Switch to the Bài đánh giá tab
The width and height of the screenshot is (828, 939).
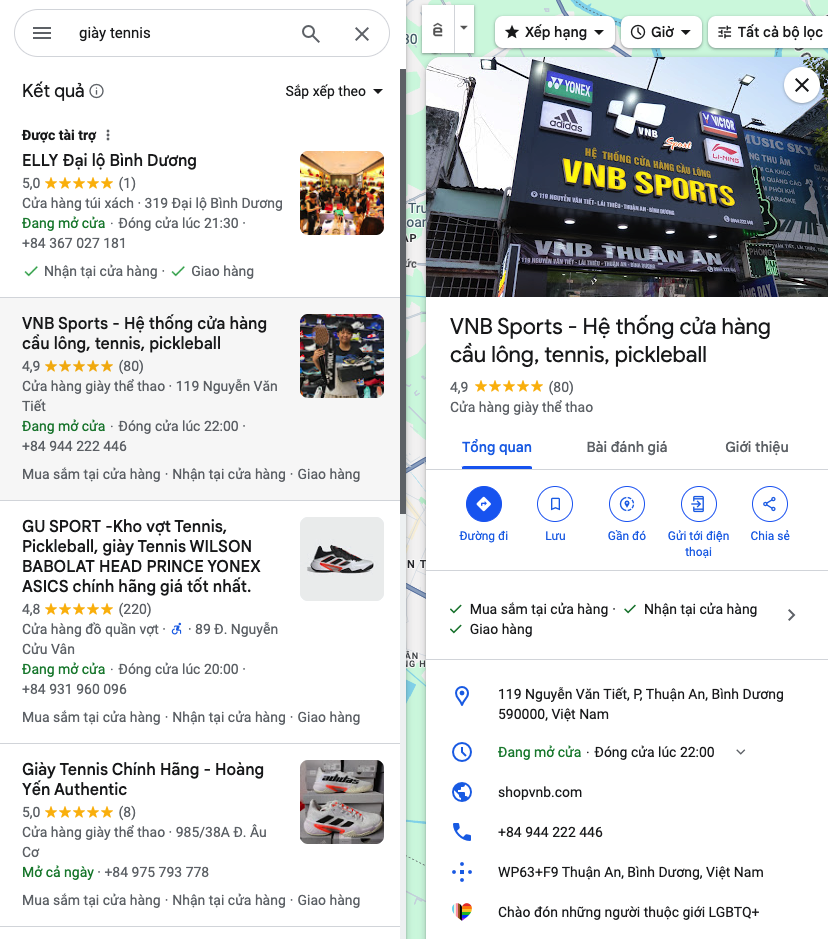[x=626, y=447]
